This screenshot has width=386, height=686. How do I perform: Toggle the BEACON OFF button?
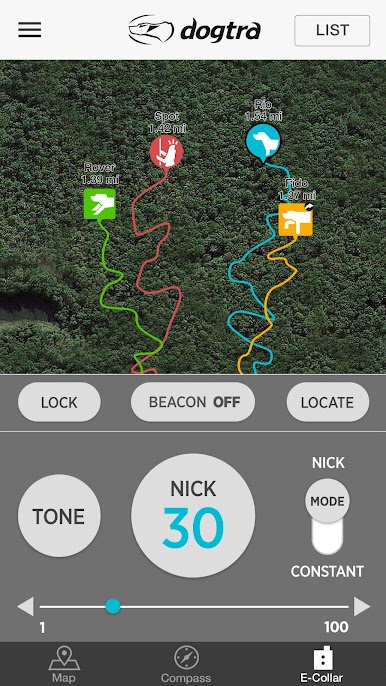(x=193, y=402)
